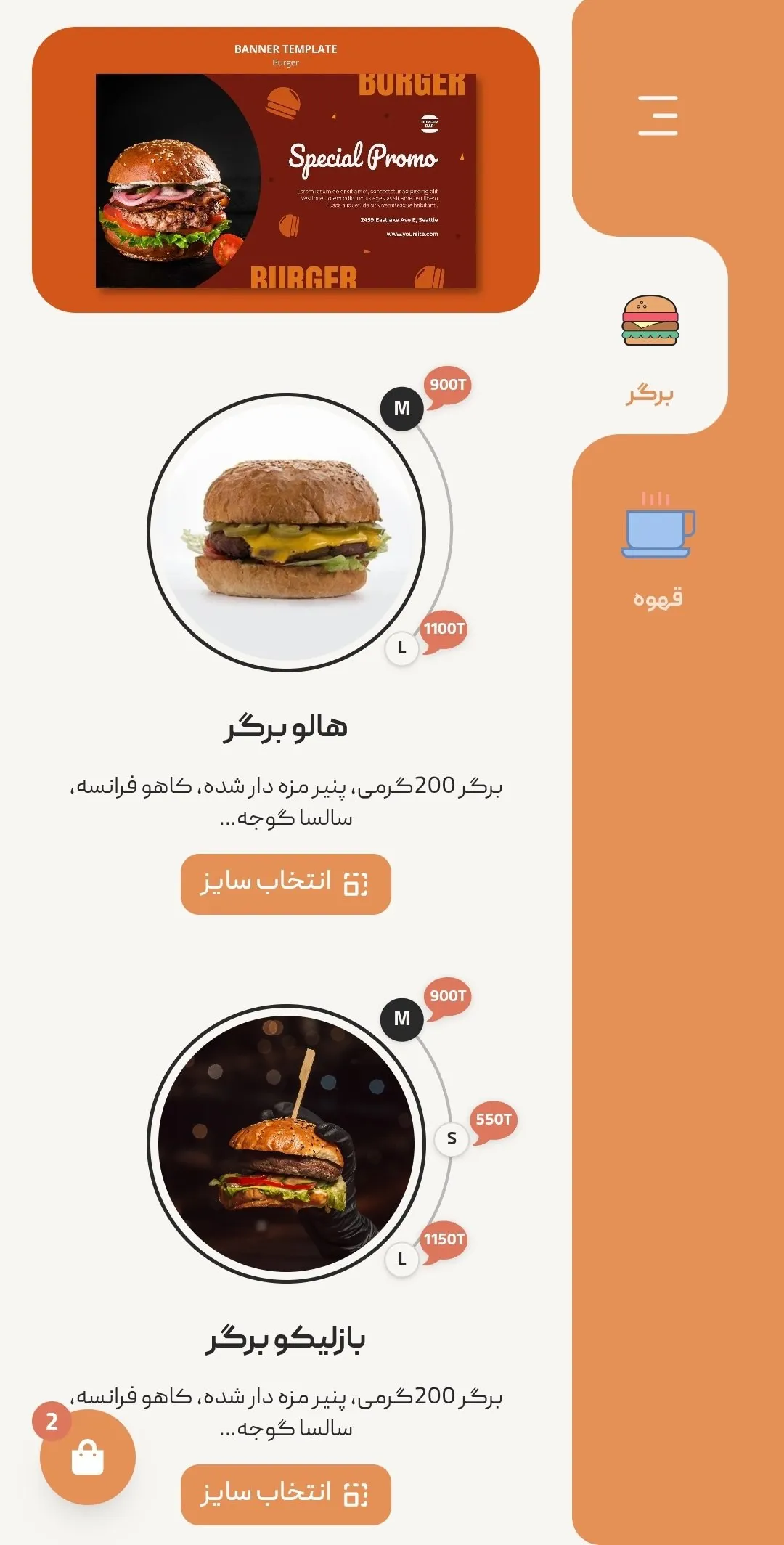The height and width of the screenshot is (1545, 784).
Task: Open the shopping bag with 2 items
Action: click(x=88, y=1457)
